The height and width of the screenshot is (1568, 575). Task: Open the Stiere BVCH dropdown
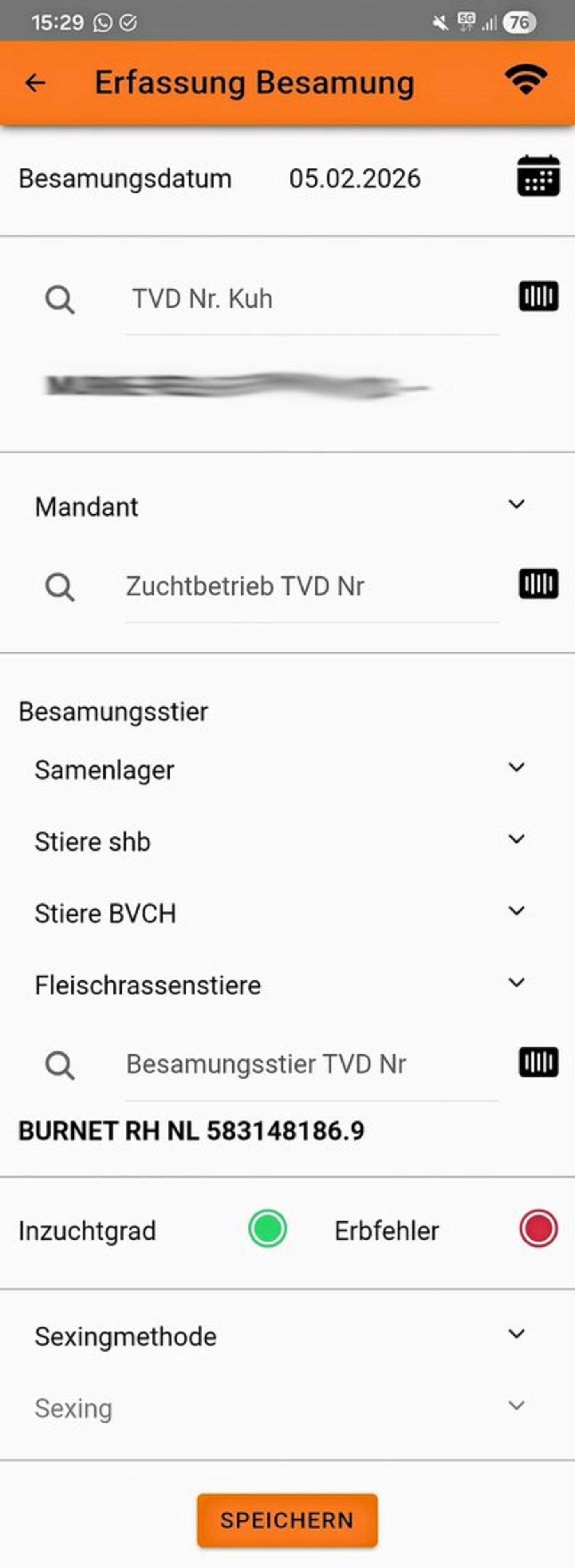point(516,911)
